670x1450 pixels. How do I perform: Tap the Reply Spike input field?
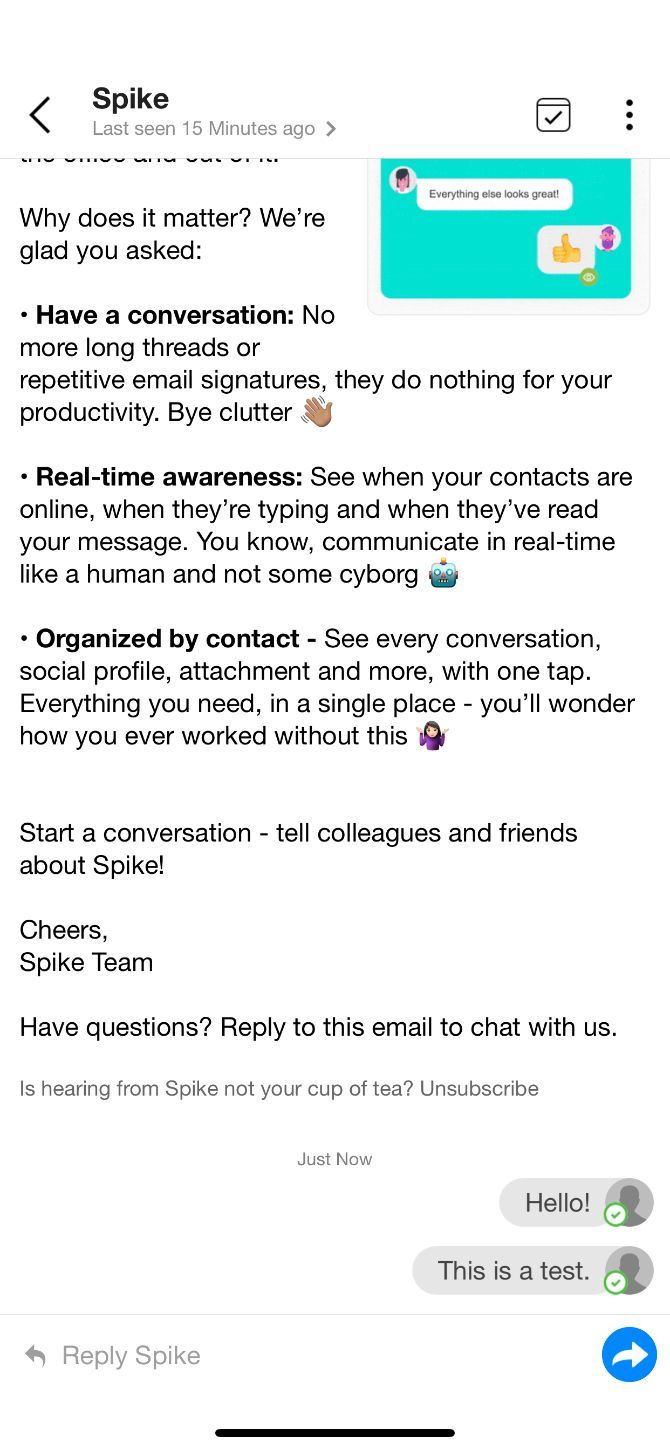300,1355
